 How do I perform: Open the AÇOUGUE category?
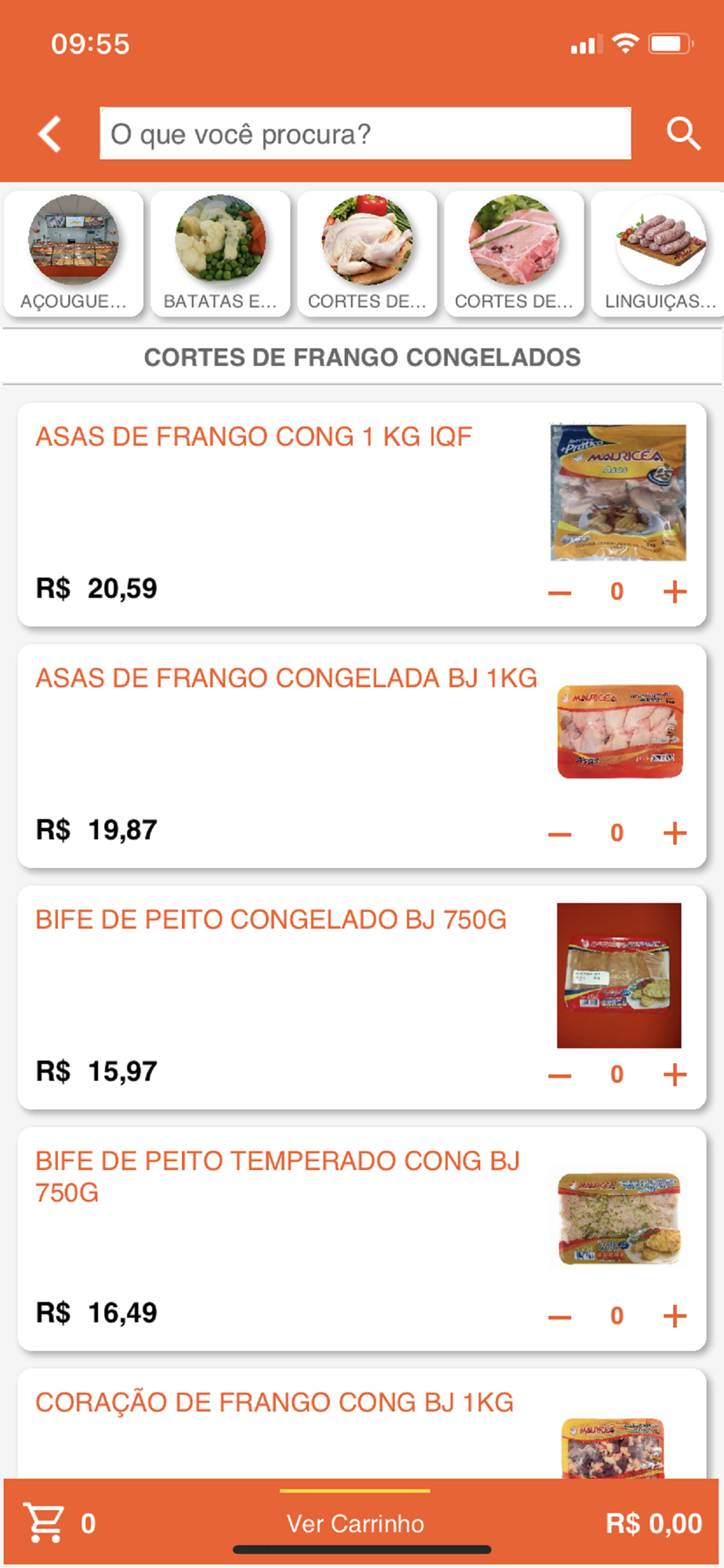coord(74,254)
